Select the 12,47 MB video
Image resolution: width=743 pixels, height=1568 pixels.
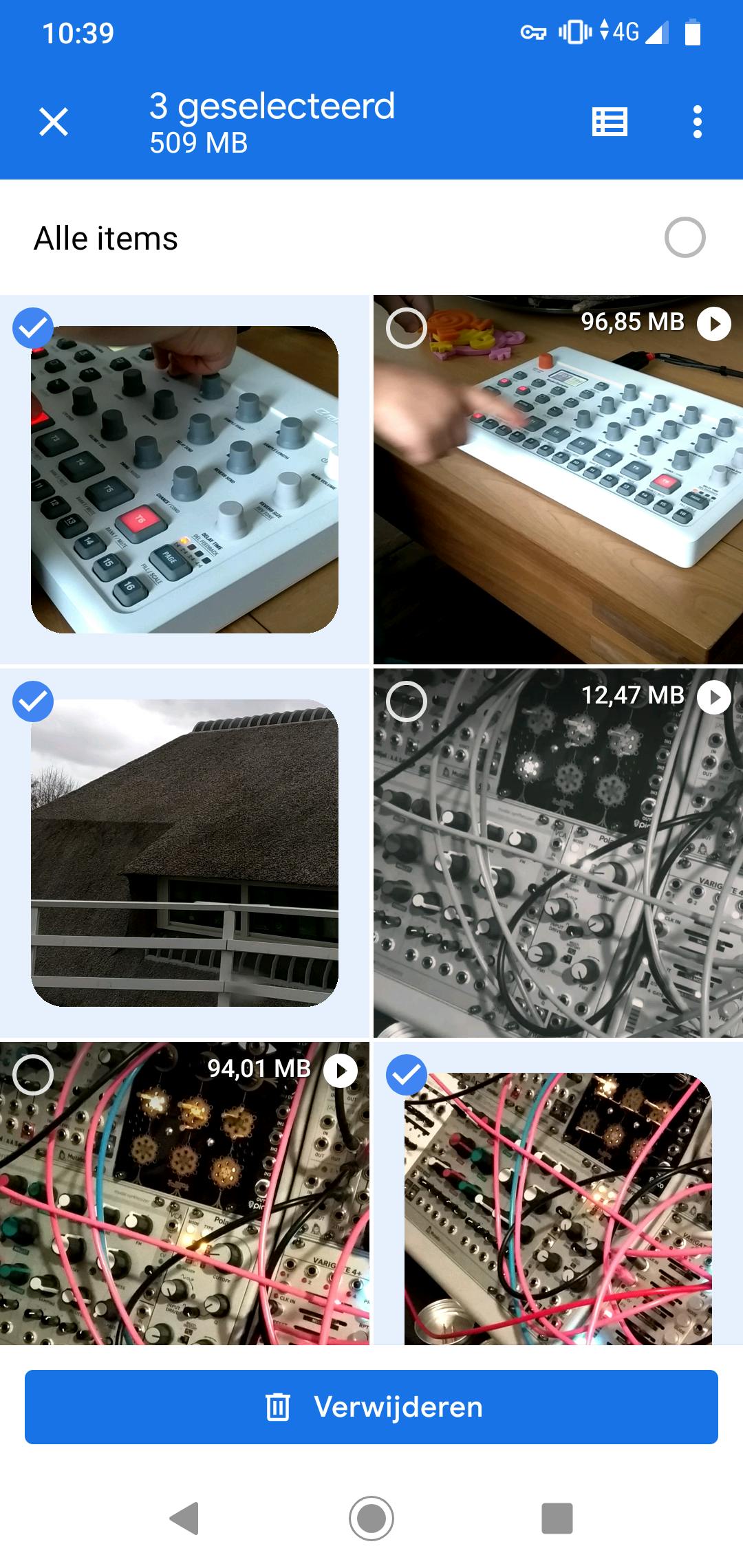click(x=406, y=701)
